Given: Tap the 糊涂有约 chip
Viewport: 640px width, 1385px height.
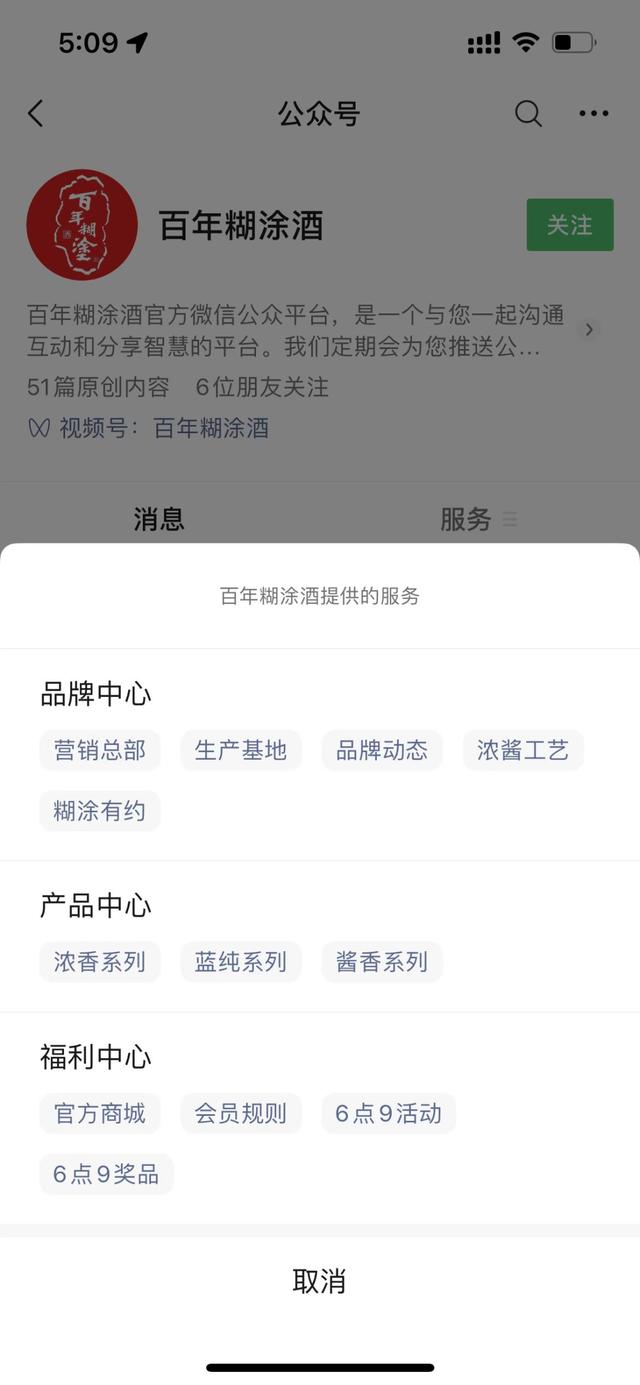Looking at the screenshot, I should 99,811.
